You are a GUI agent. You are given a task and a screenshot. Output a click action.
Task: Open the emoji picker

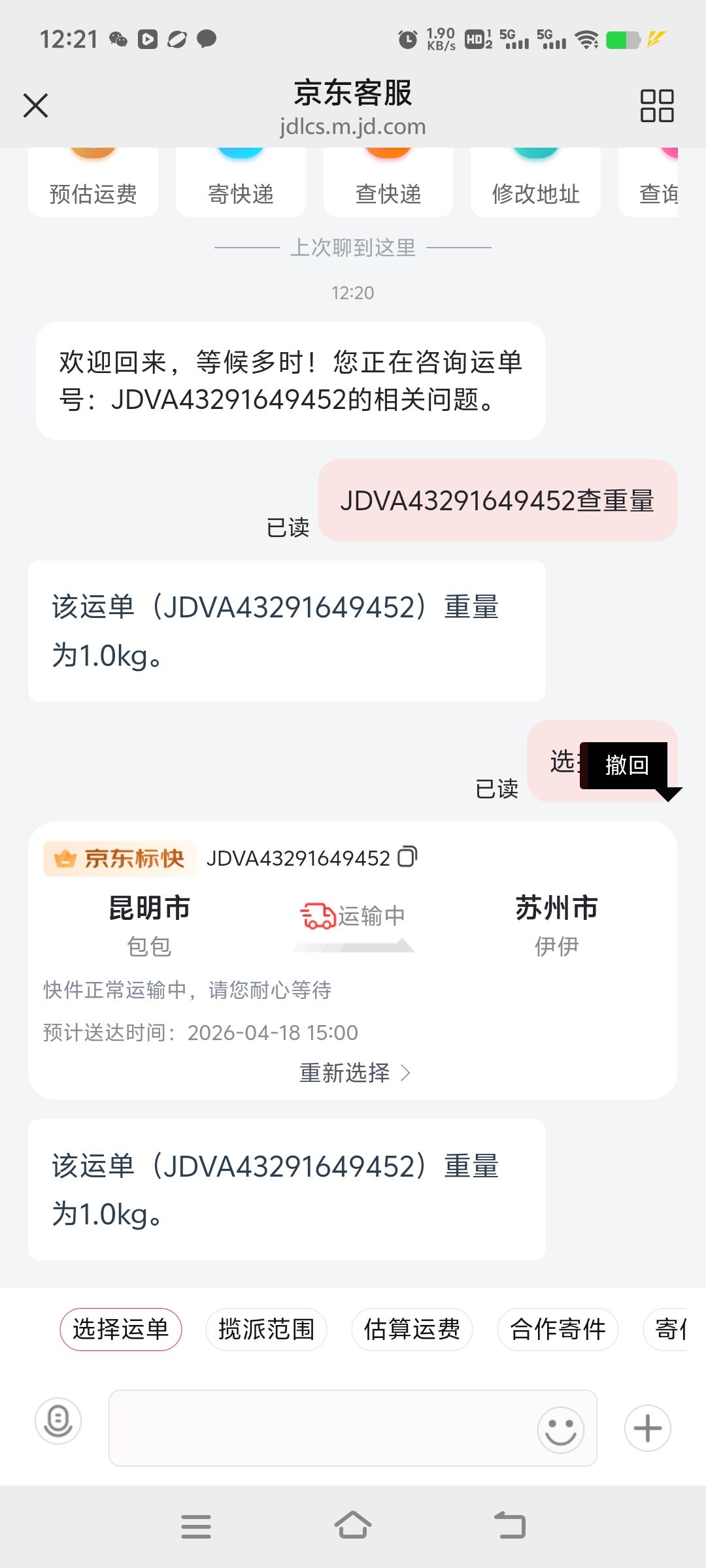tap(560, 1429)
